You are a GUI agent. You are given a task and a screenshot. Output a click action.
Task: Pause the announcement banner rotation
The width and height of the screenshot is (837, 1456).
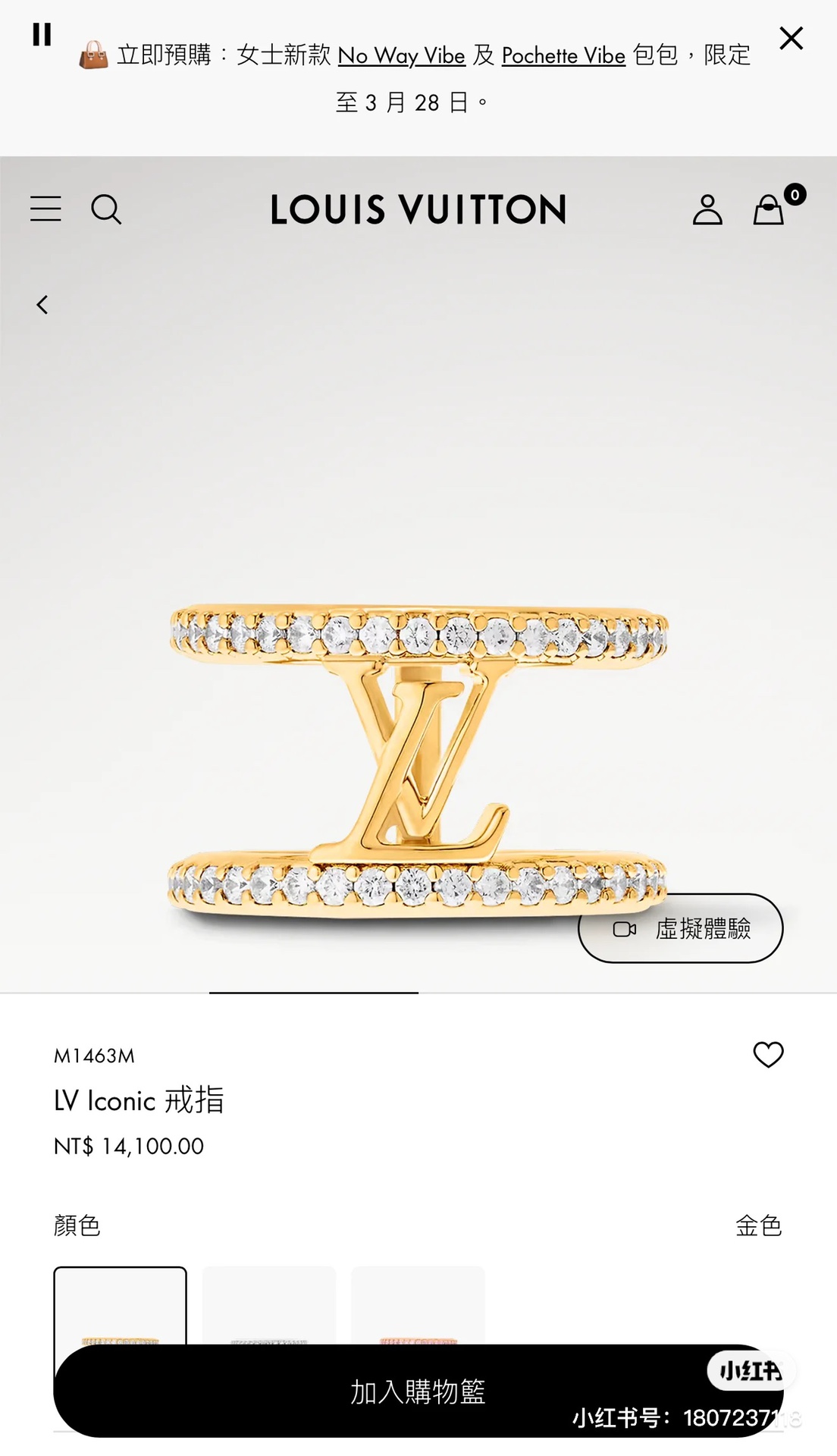pyautogui.click(x=42, y=35)
